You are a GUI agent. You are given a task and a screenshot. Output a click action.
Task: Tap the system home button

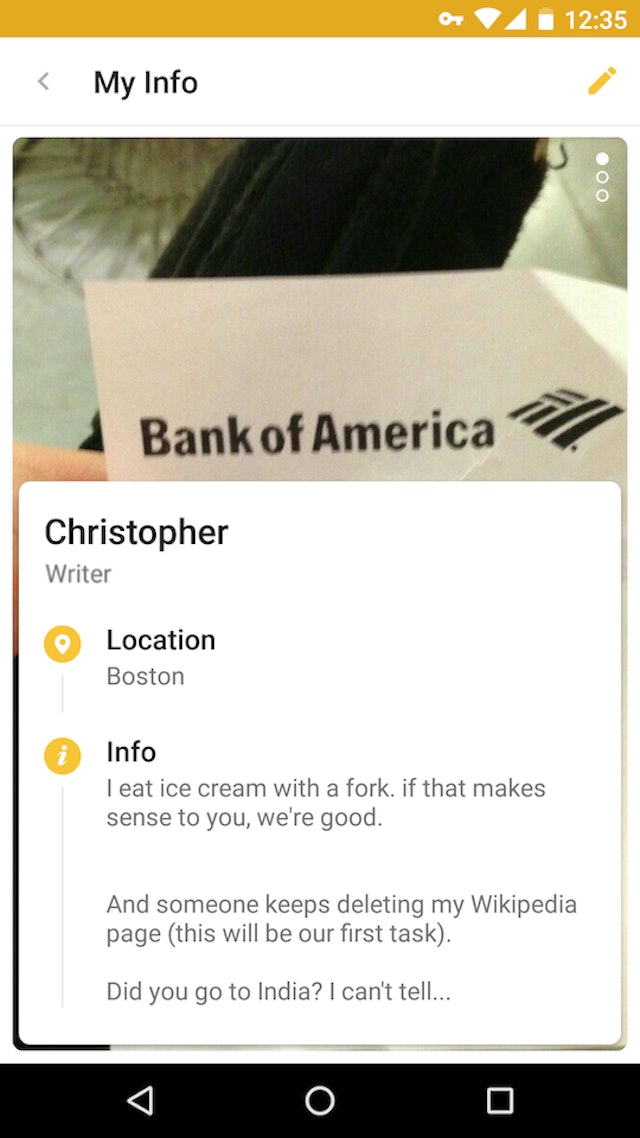(320, 1101)
